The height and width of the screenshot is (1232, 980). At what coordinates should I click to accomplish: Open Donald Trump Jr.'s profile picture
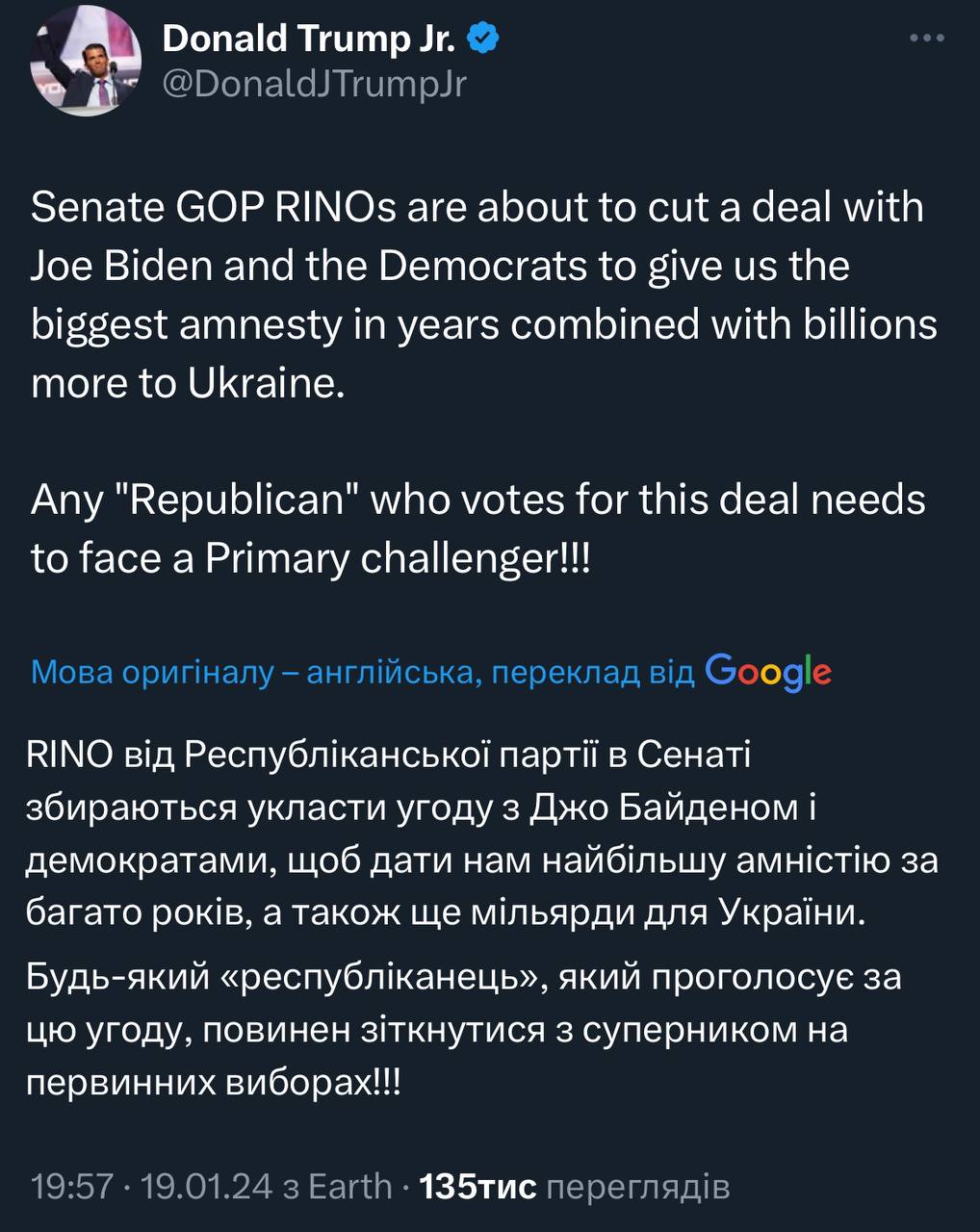(88, 64)
